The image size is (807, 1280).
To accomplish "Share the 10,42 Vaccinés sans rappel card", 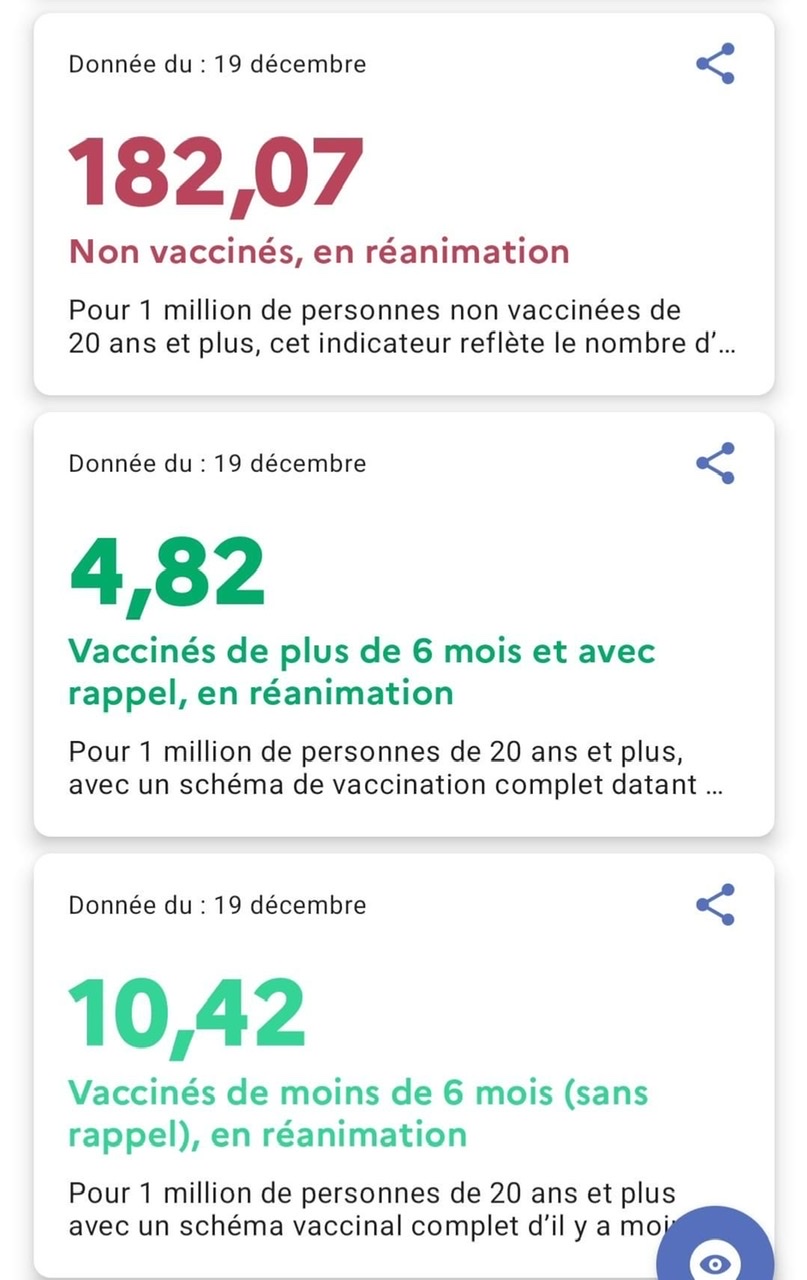I will 715,905.
